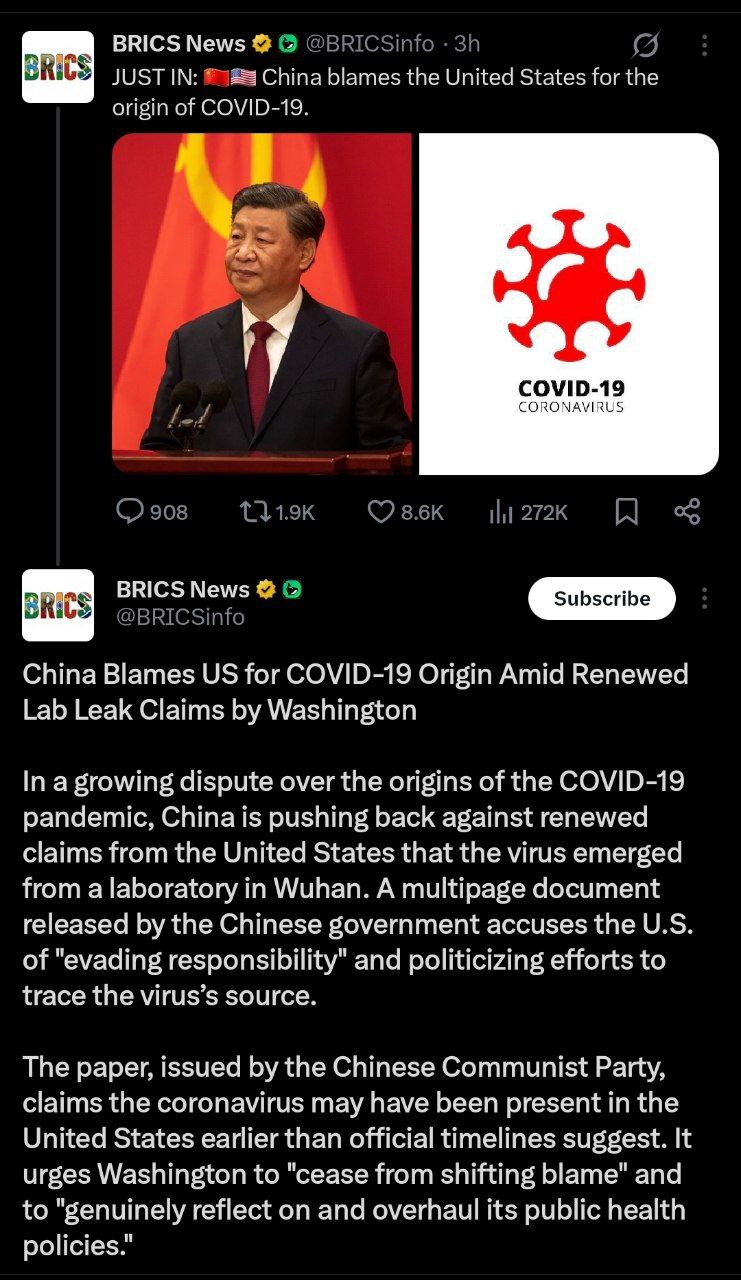
Task: Reply to the JUST IN post
Action: coord(132,512)
